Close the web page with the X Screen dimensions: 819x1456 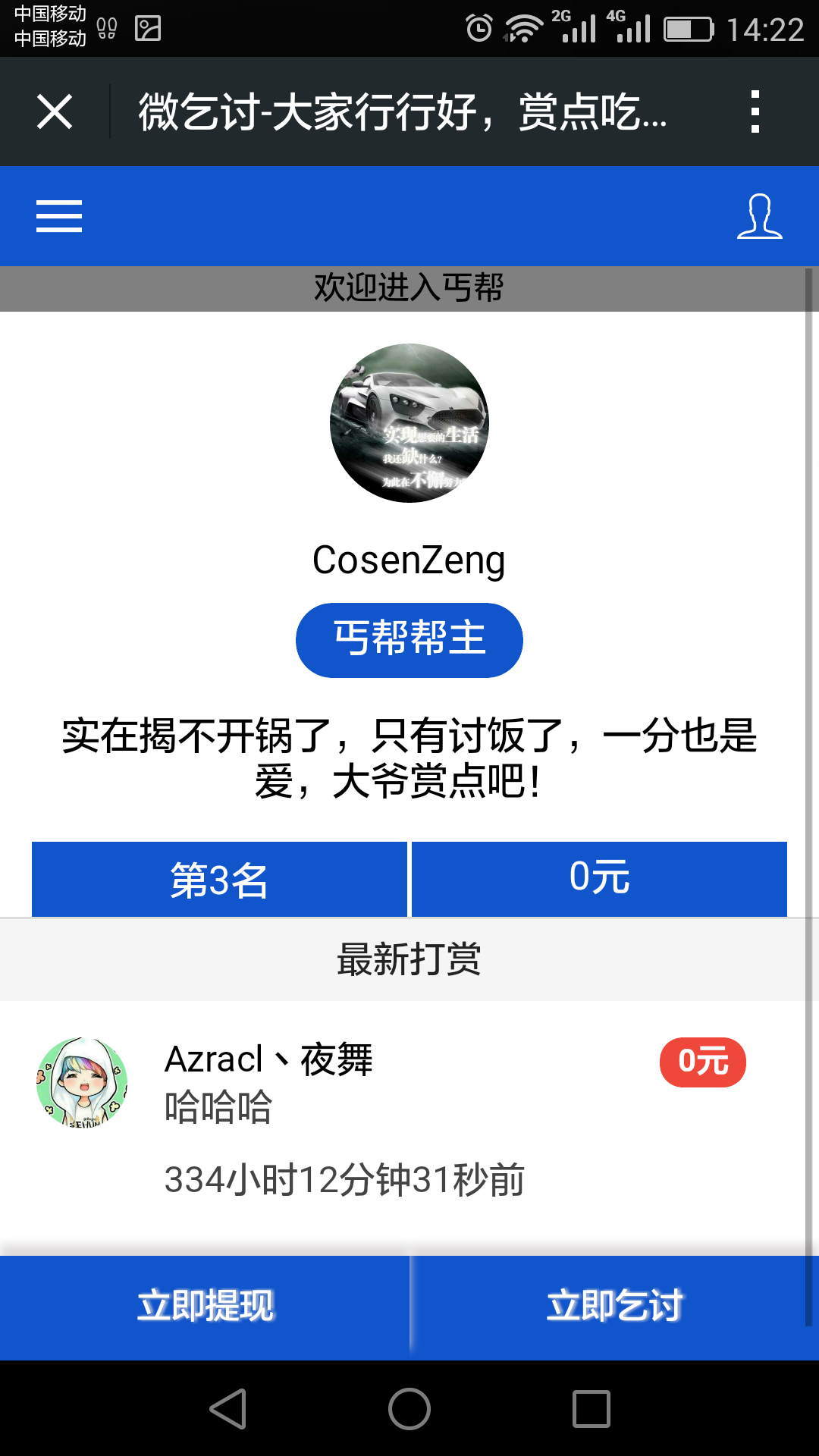pyautogui.click(x=55, y=112)
